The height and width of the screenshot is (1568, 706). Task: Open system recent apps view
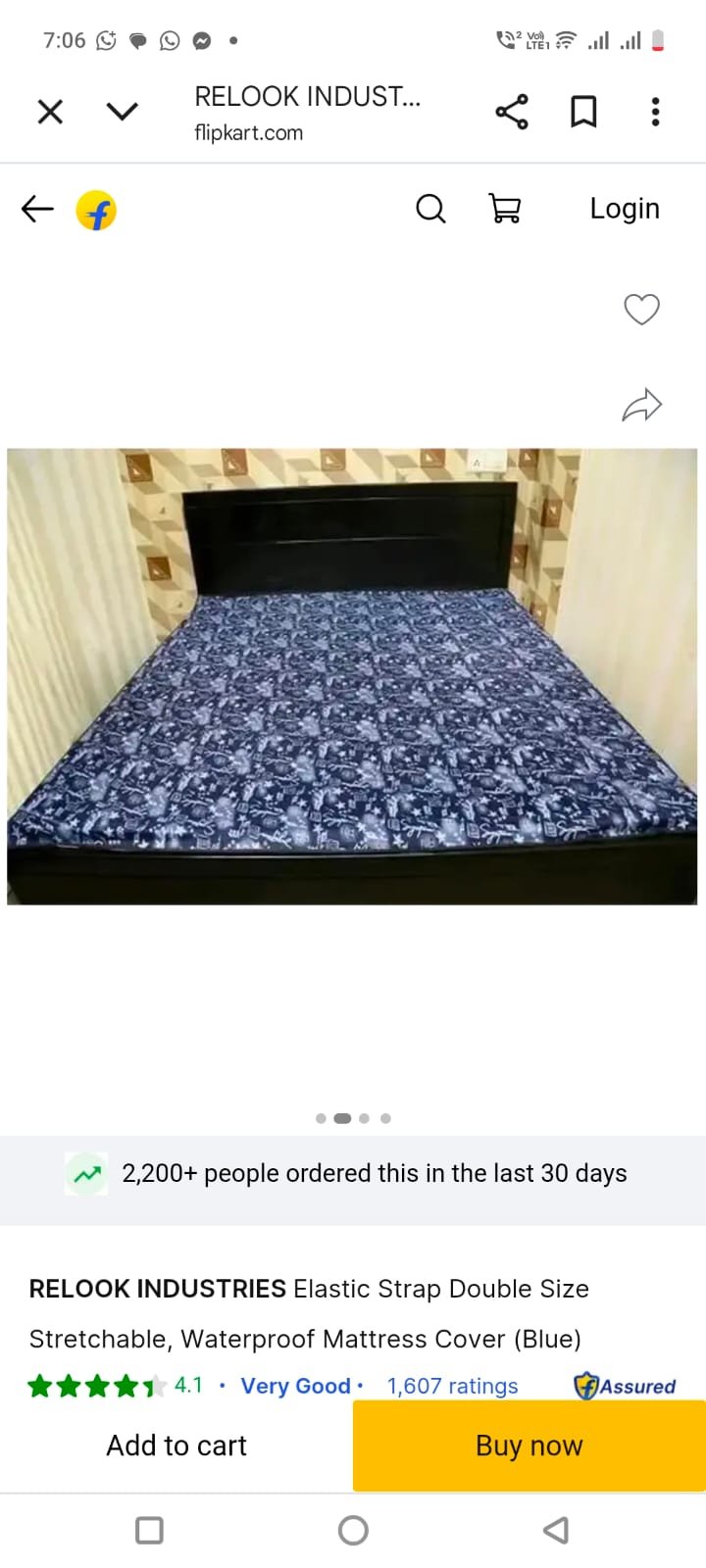tap(149, 1530)
